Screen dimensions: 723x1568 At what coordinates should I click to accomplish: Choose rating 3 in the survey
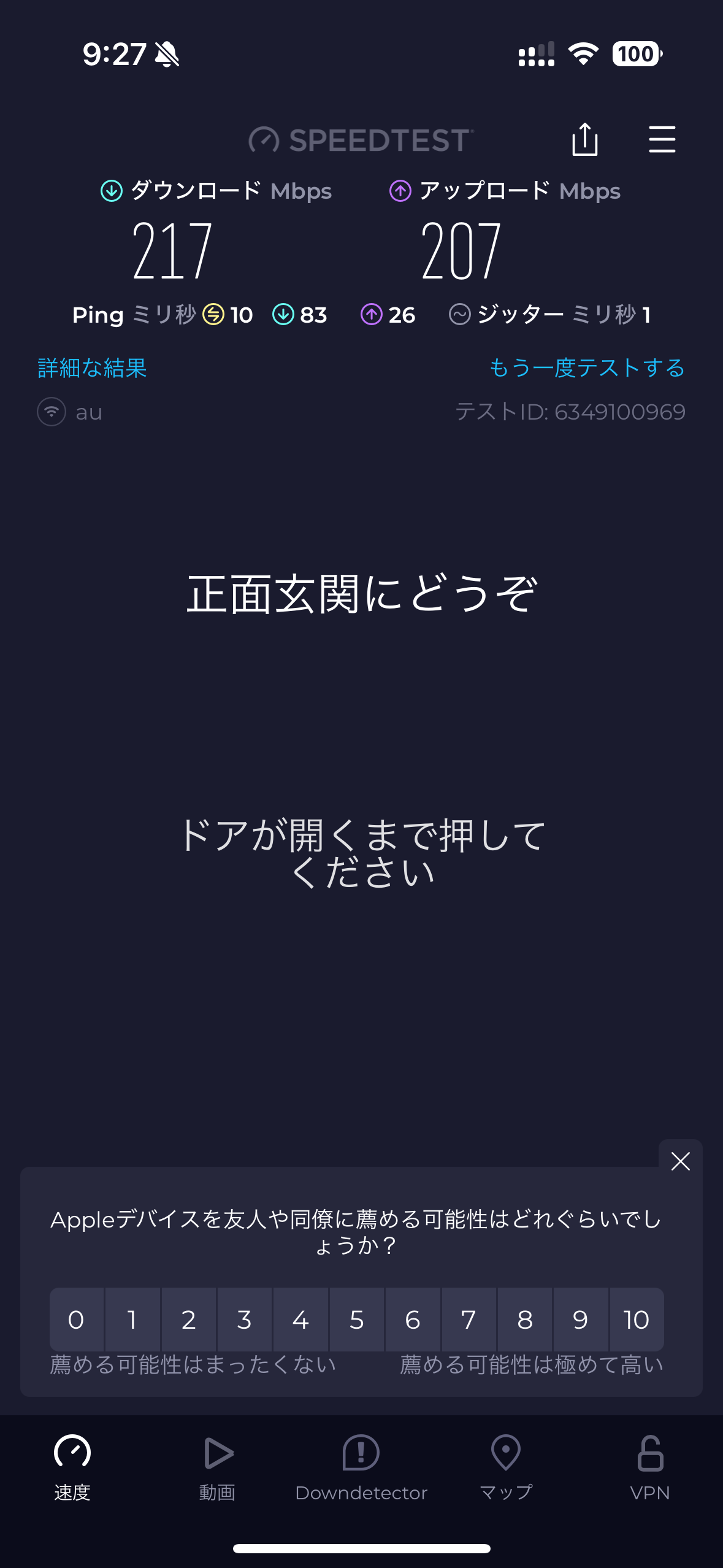coord(244,1320)
